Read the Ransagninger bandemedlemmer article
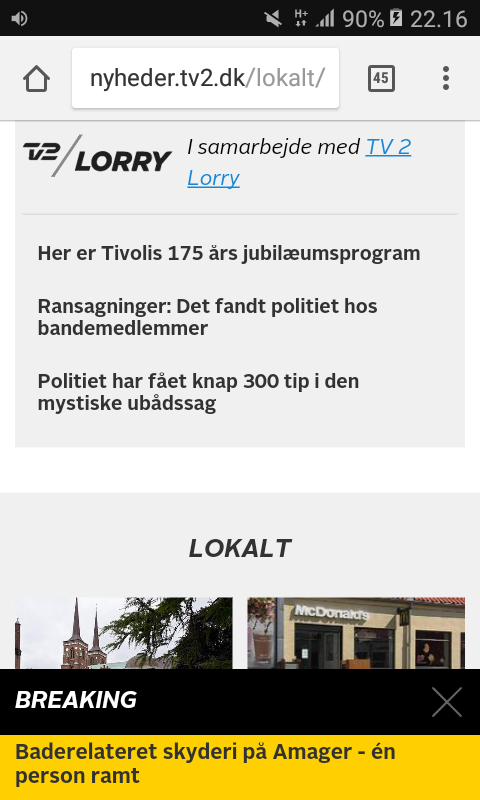Screen dimensions: 480x800 coord(208,317)
